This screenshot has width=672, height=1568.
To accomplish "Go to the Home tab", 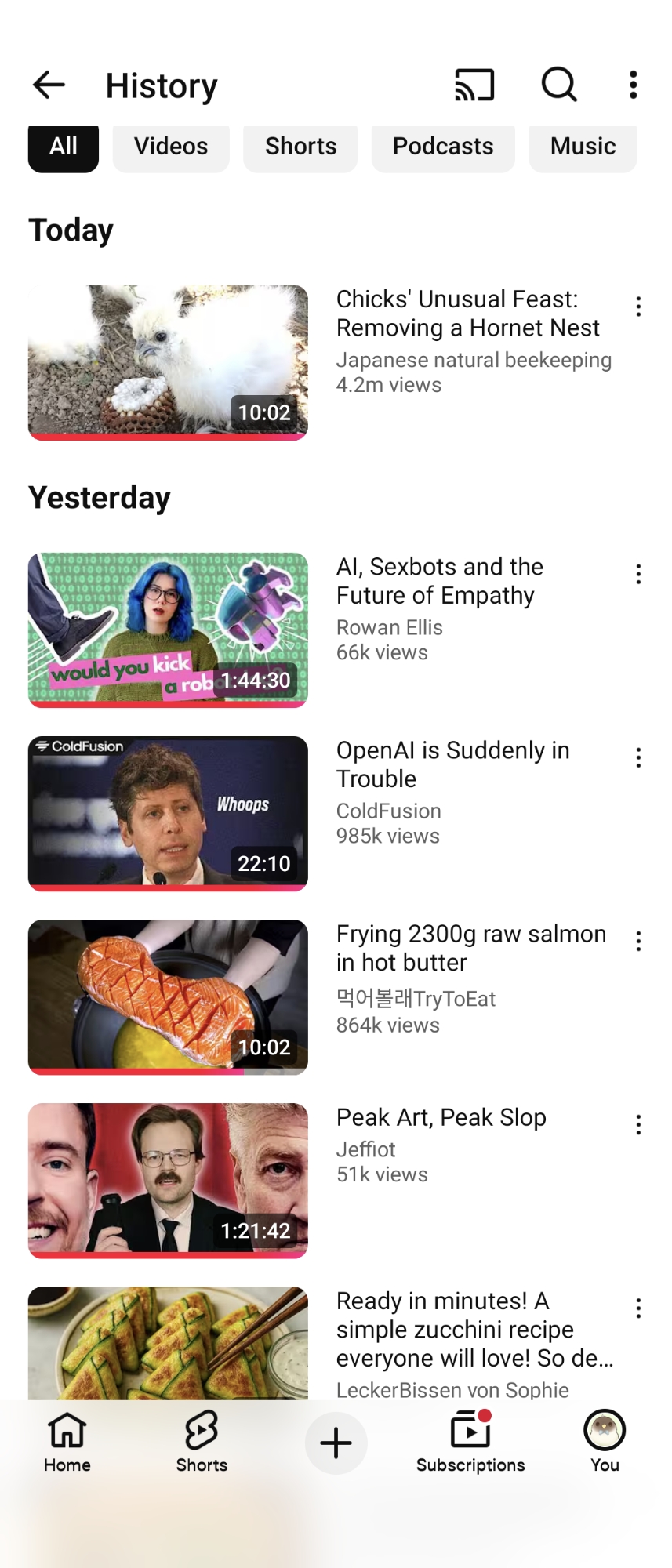I will [x=67, y=1443].
